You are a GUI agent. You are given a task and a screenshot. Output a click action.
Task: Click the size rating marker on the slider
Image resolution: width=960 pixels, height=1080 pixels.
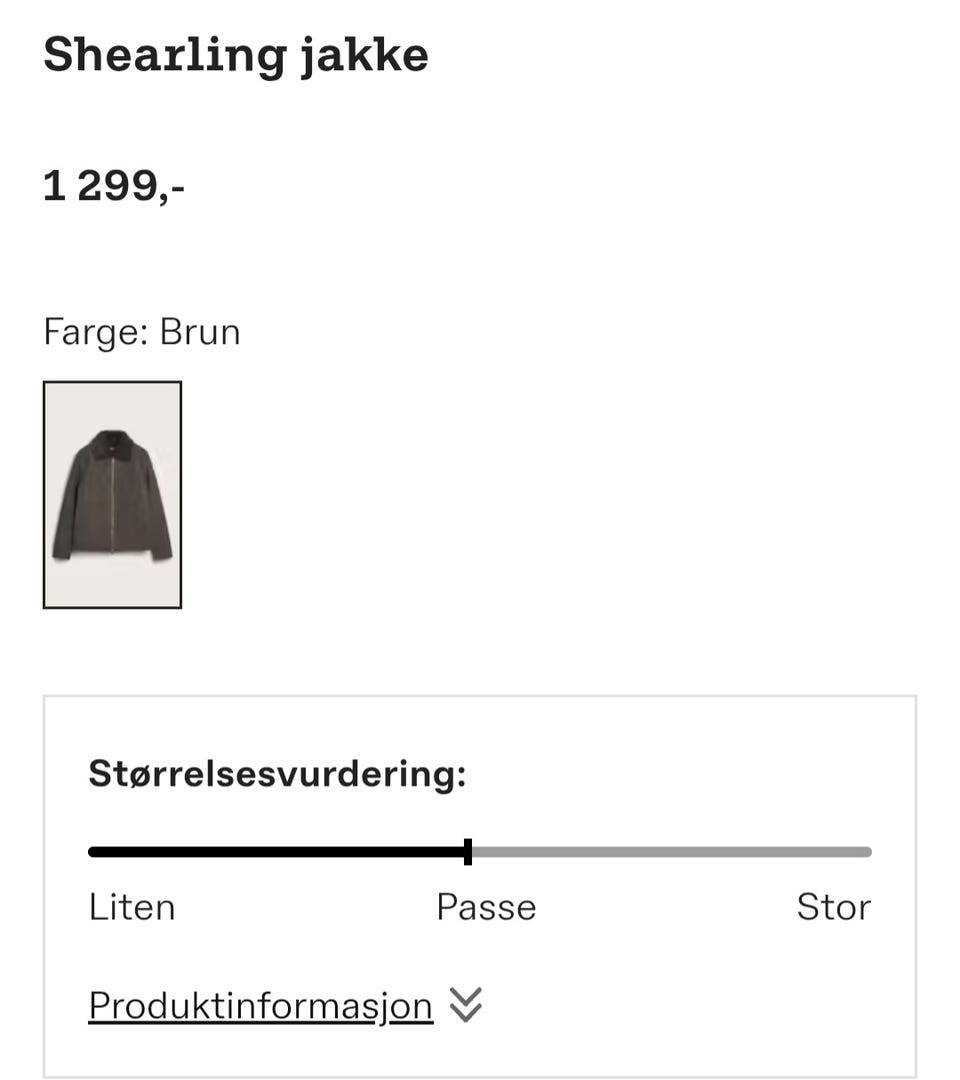pyautogui.click(x=469, y=852)
